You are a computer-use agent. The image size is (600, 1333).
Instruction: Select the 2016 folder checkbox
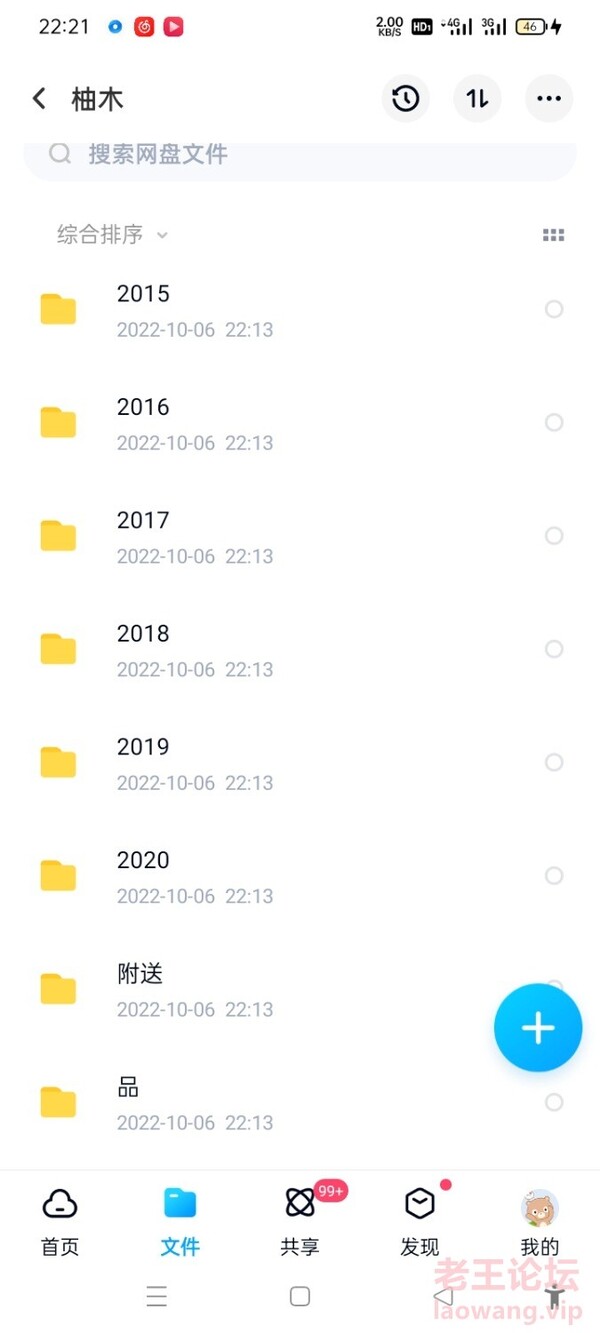click(x=554, y=423)
